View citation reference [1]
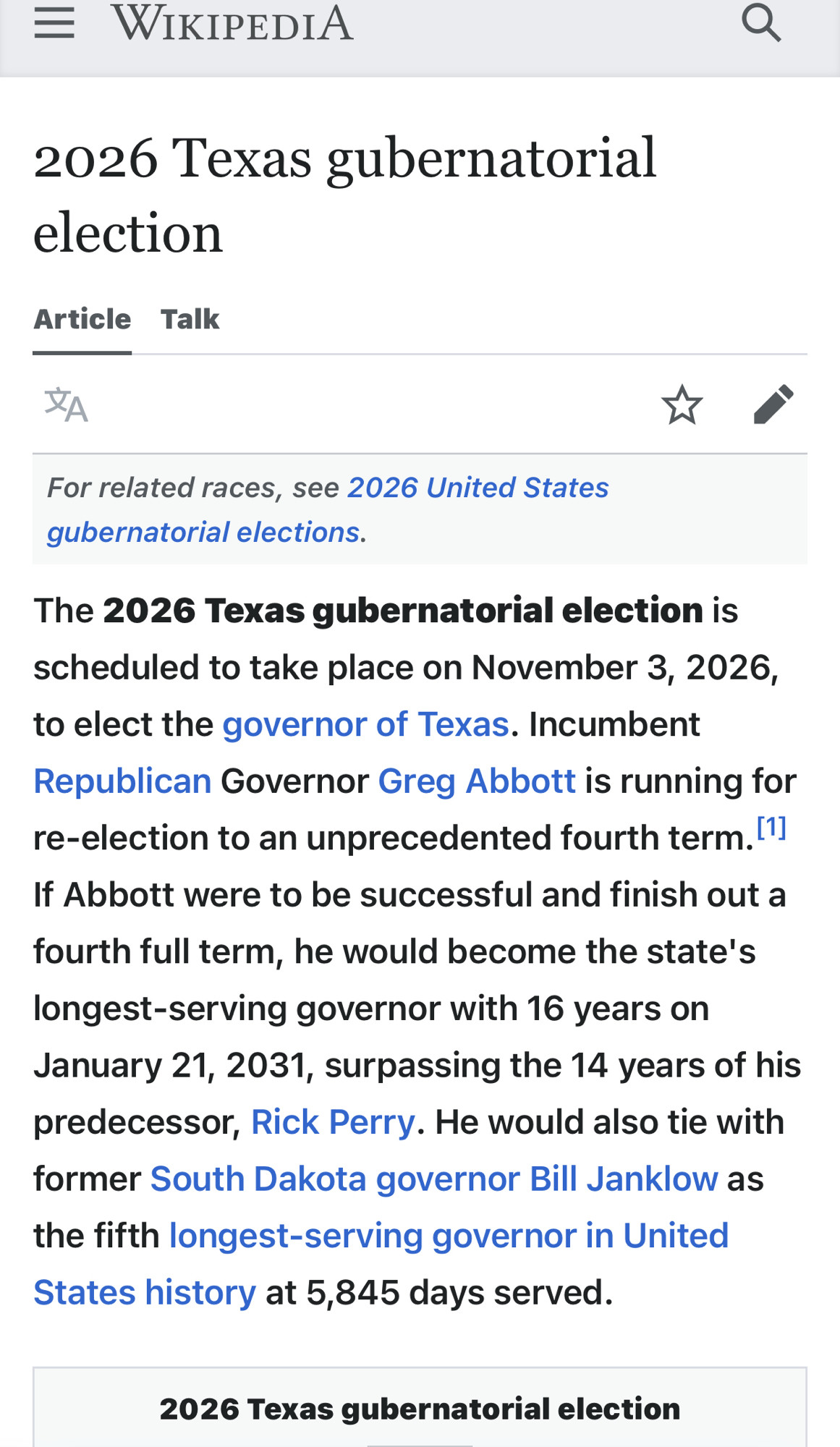This screenshot has width=840, height=1447. pyautogui.click(x=771, y=826)
